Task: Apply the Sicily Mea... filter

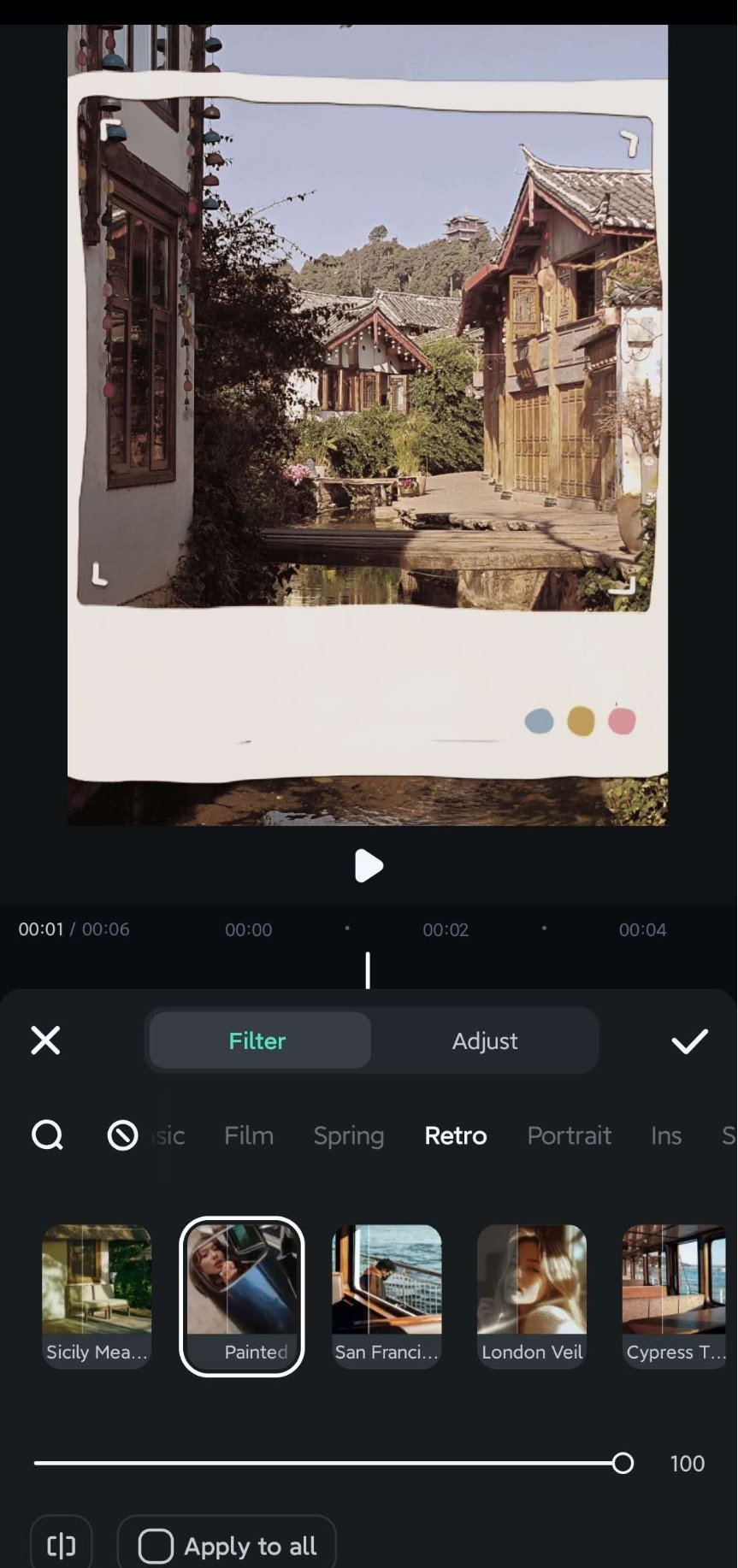Action: tap(97, 1294)
